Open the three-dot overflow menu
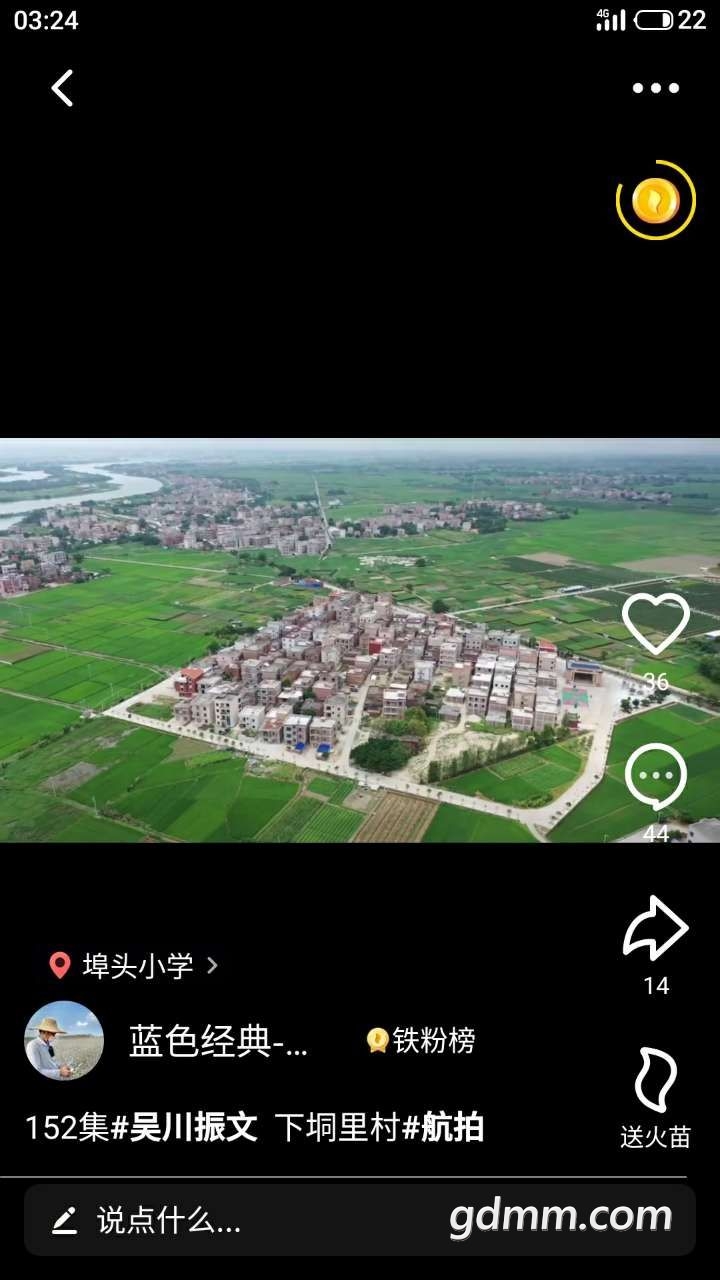The image size is (720, 1280). point(655,88)
